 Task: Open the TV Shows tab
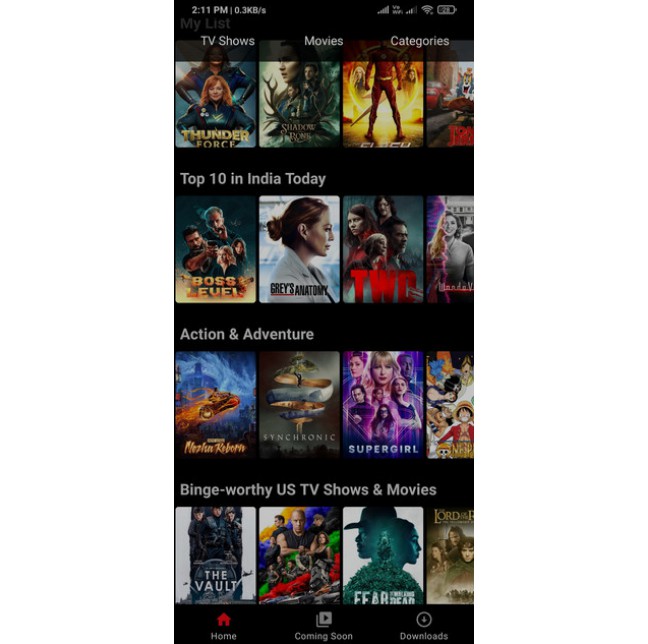click(x=227, y=41)
